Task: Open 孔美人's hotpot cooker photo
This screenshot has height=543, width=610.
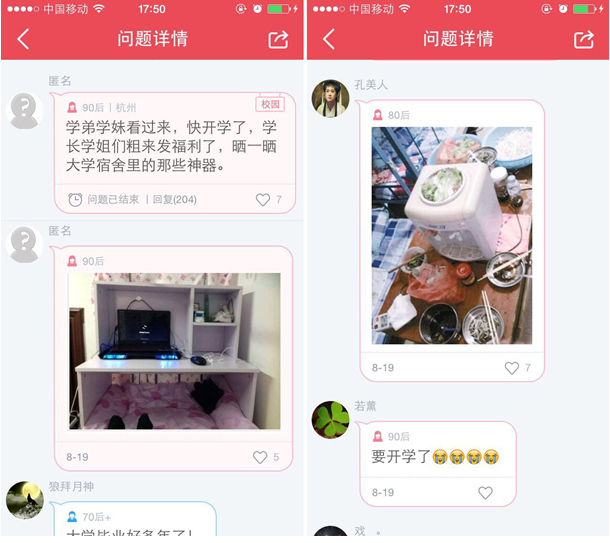Action: (x=452, y=235)
